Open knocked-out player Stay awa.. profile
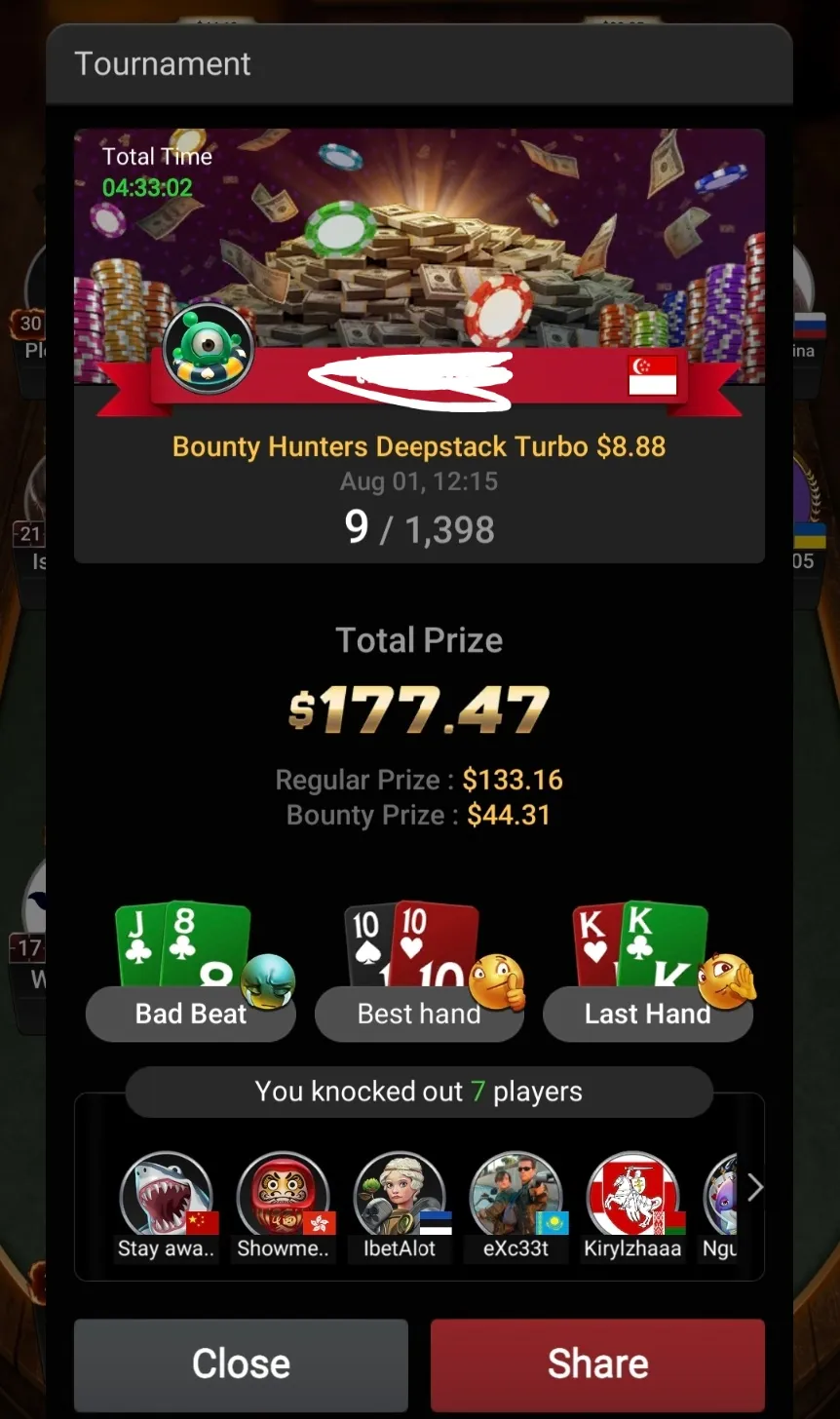840x1419 pixels. [x=166, y=1195]
